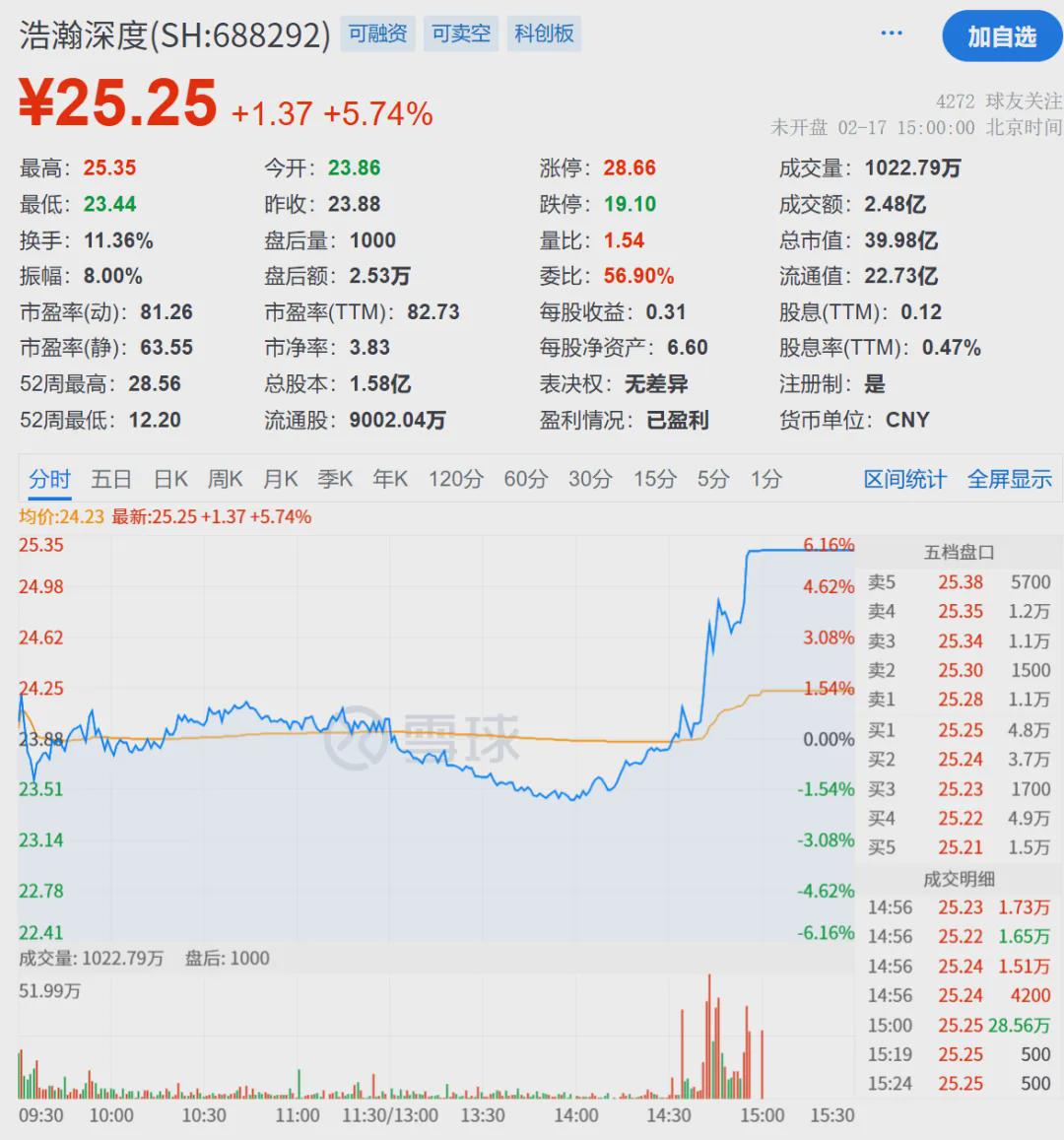Select the 可融资 tag
1064x1140 pixels.
[x=378, y=34]
